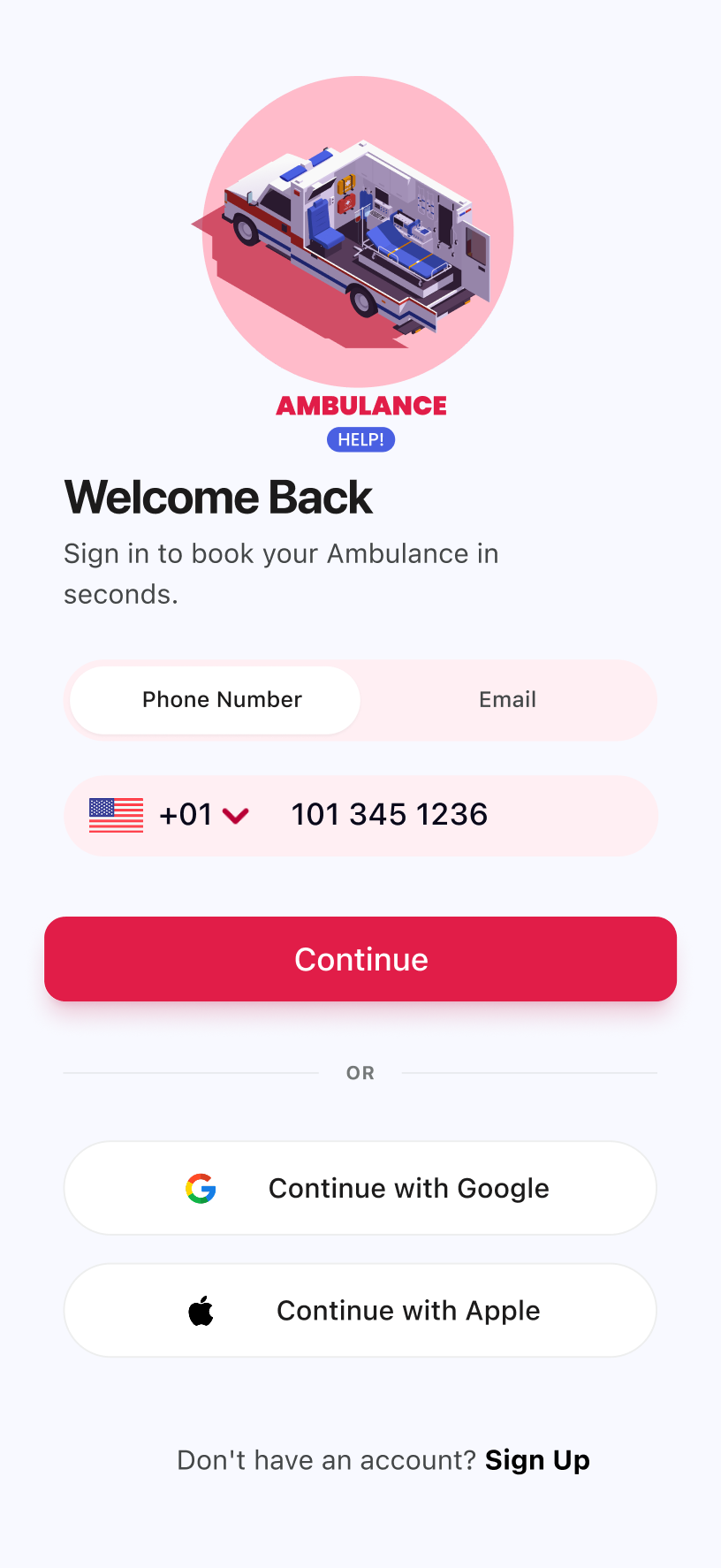The image size is (721, 1568).
Task: Continue with Apple
Action: click(x=360, y=1310)
